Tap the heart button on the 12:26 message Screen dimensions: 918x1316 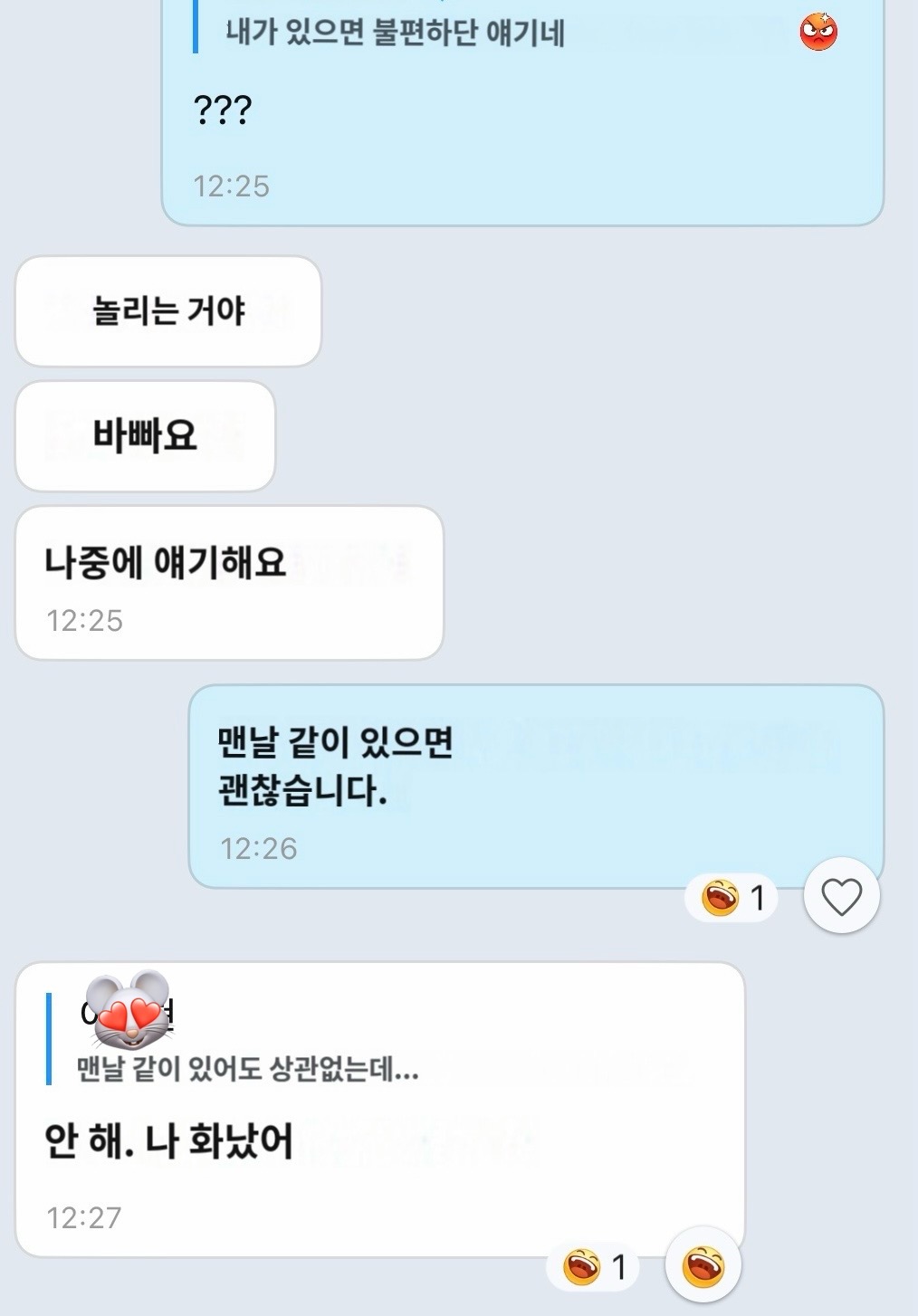841,897
